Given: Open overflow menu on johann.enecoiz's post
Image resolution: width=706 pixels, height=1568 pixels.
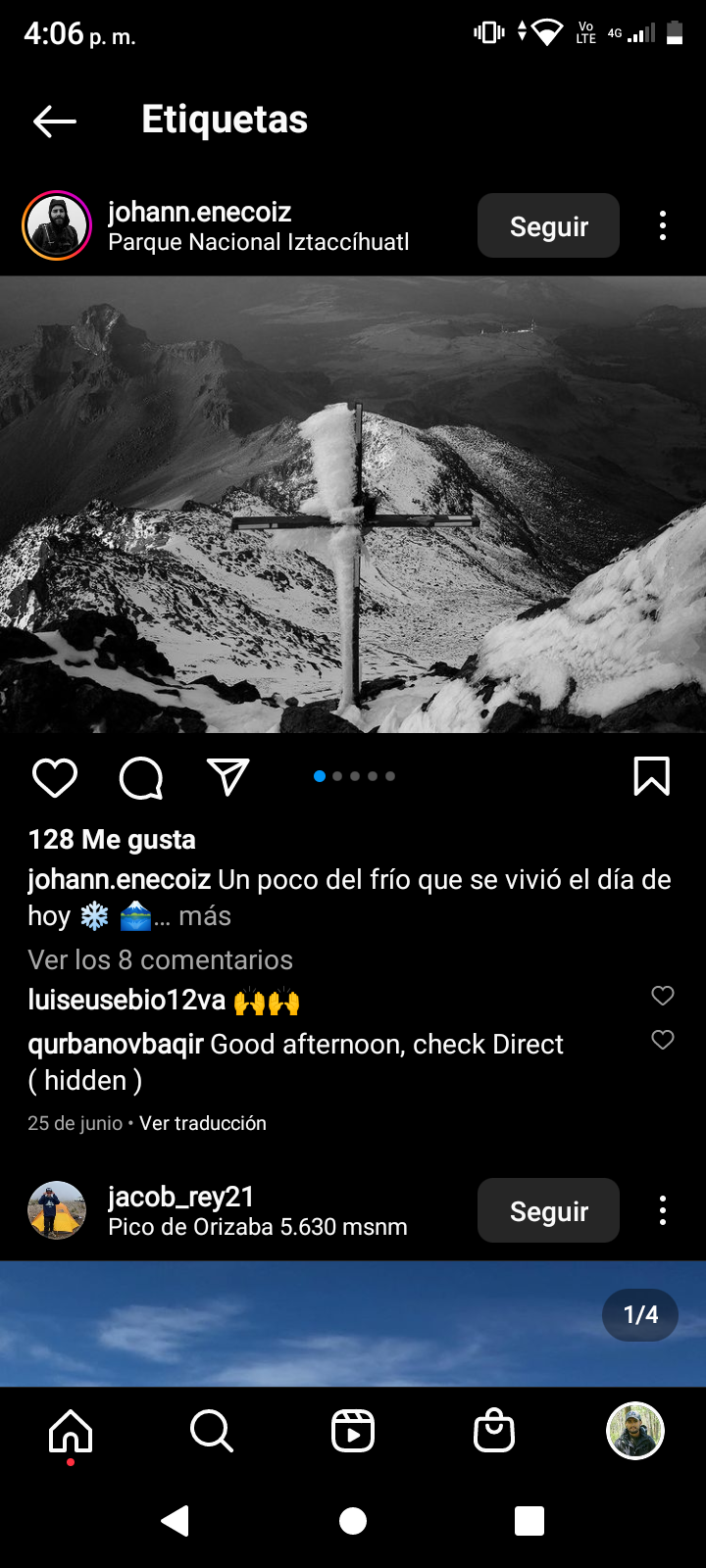Looking at the screenshot, I should 663,226.
